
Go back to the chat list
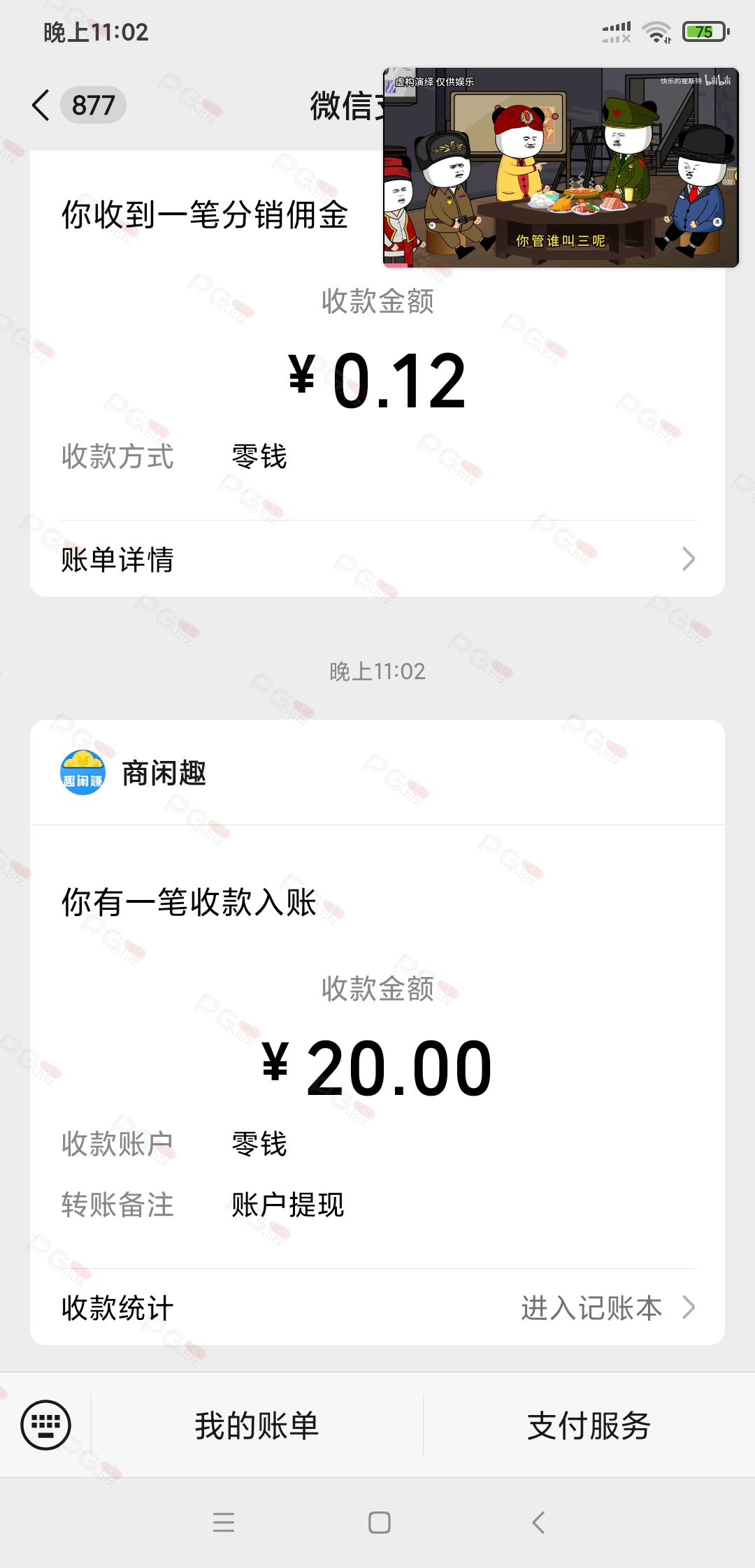point(41,106)
